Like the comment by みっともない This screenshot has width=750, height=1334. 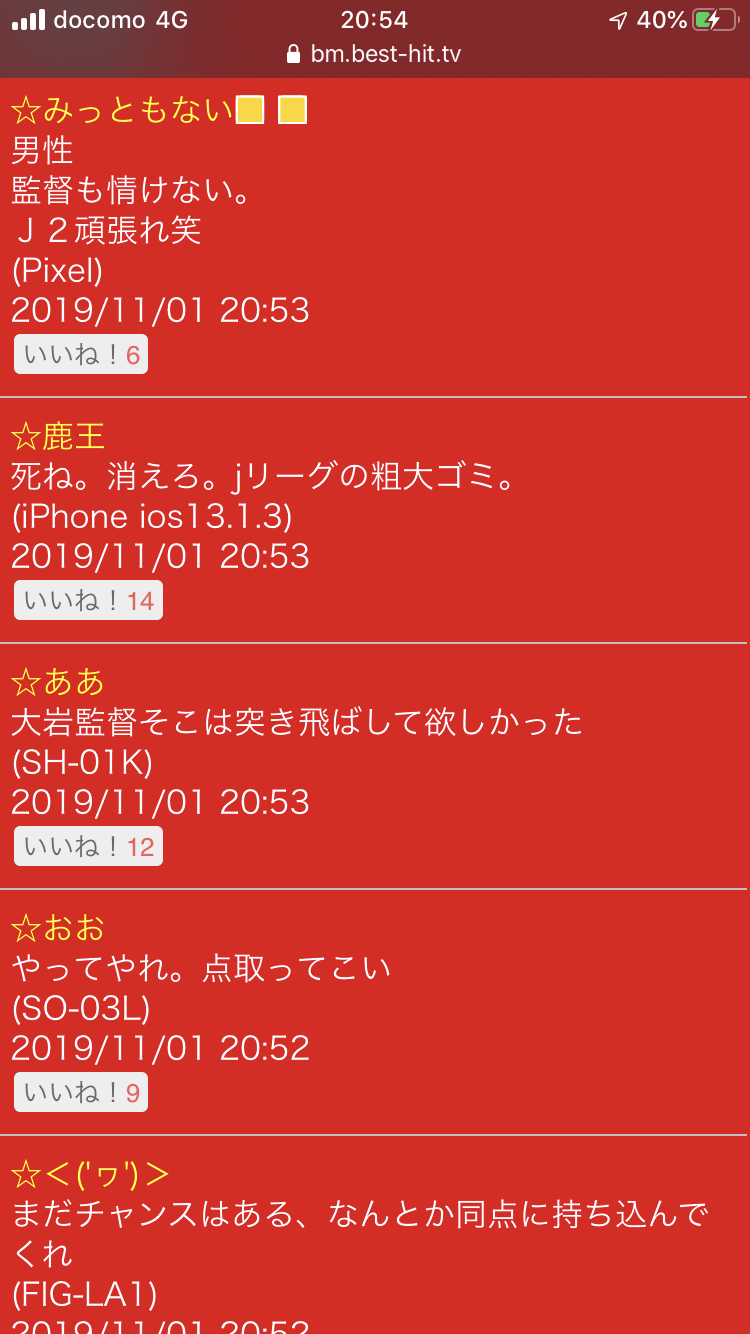[81, 355]
